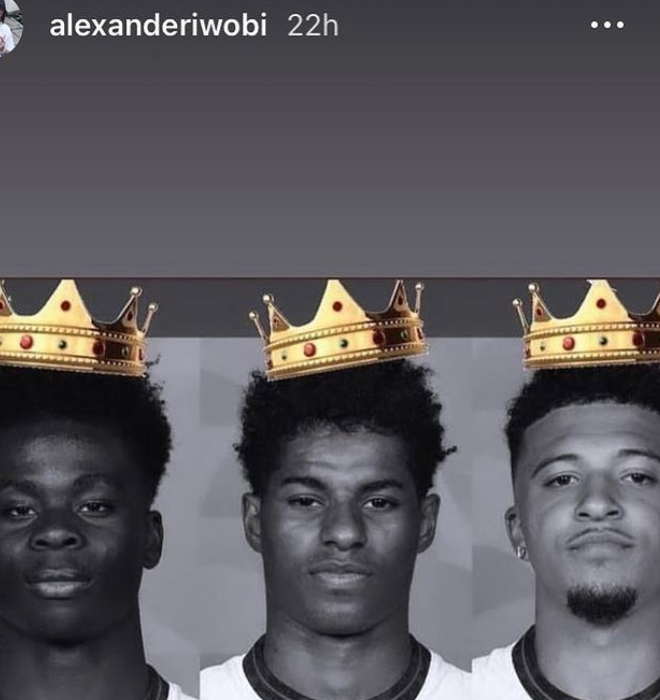Open alexanderiwobi's profile from the username
This screenshot has height=700, width=660.
pos(158,25)
